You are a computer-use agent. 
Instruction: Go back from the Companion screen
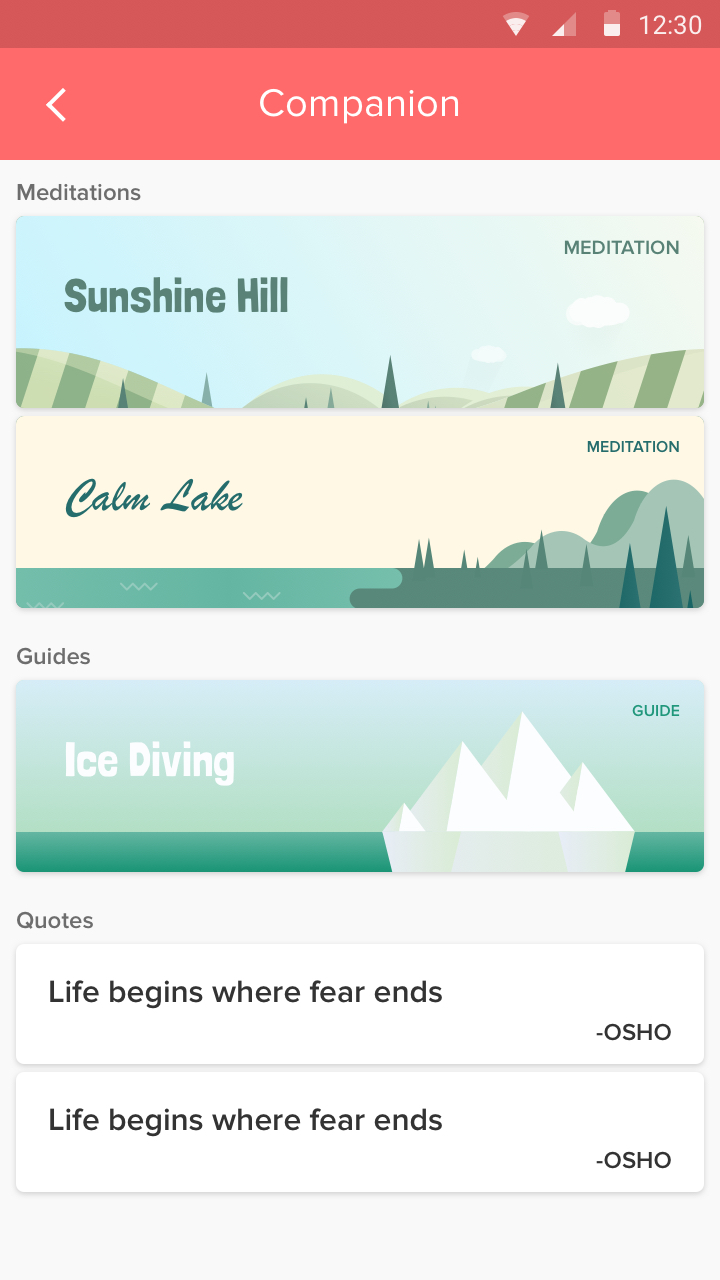pyautogui.click(x=56, y=104)
